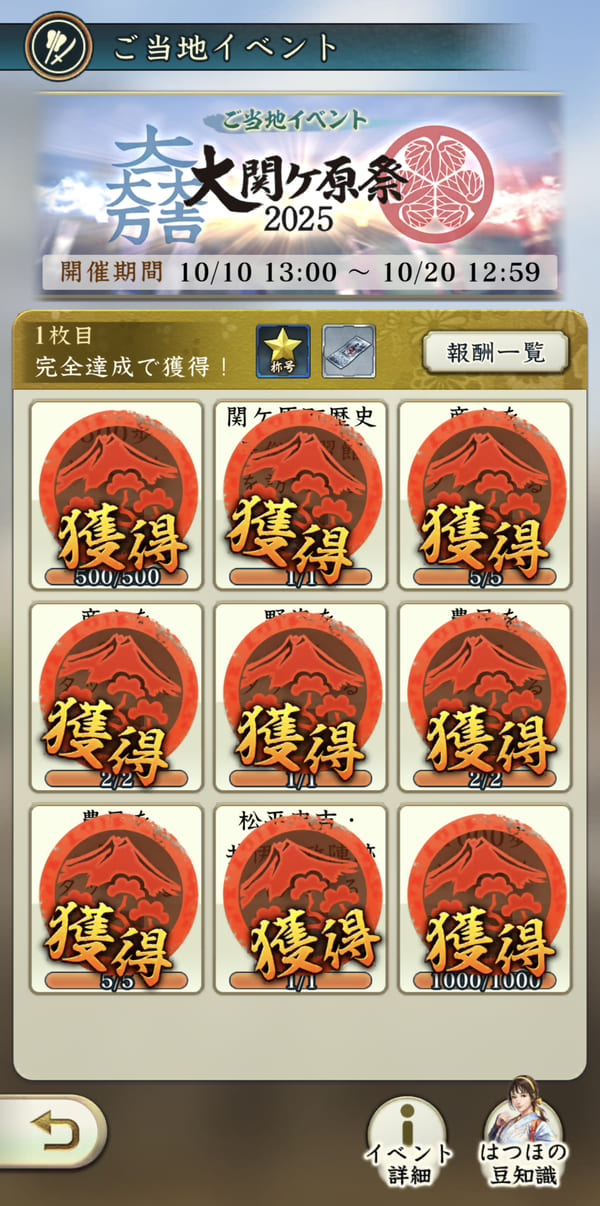This screenshot has height=1206, width=600.
Task: Open the bingo tile showing 1000/1000
Action: point(485,899)
